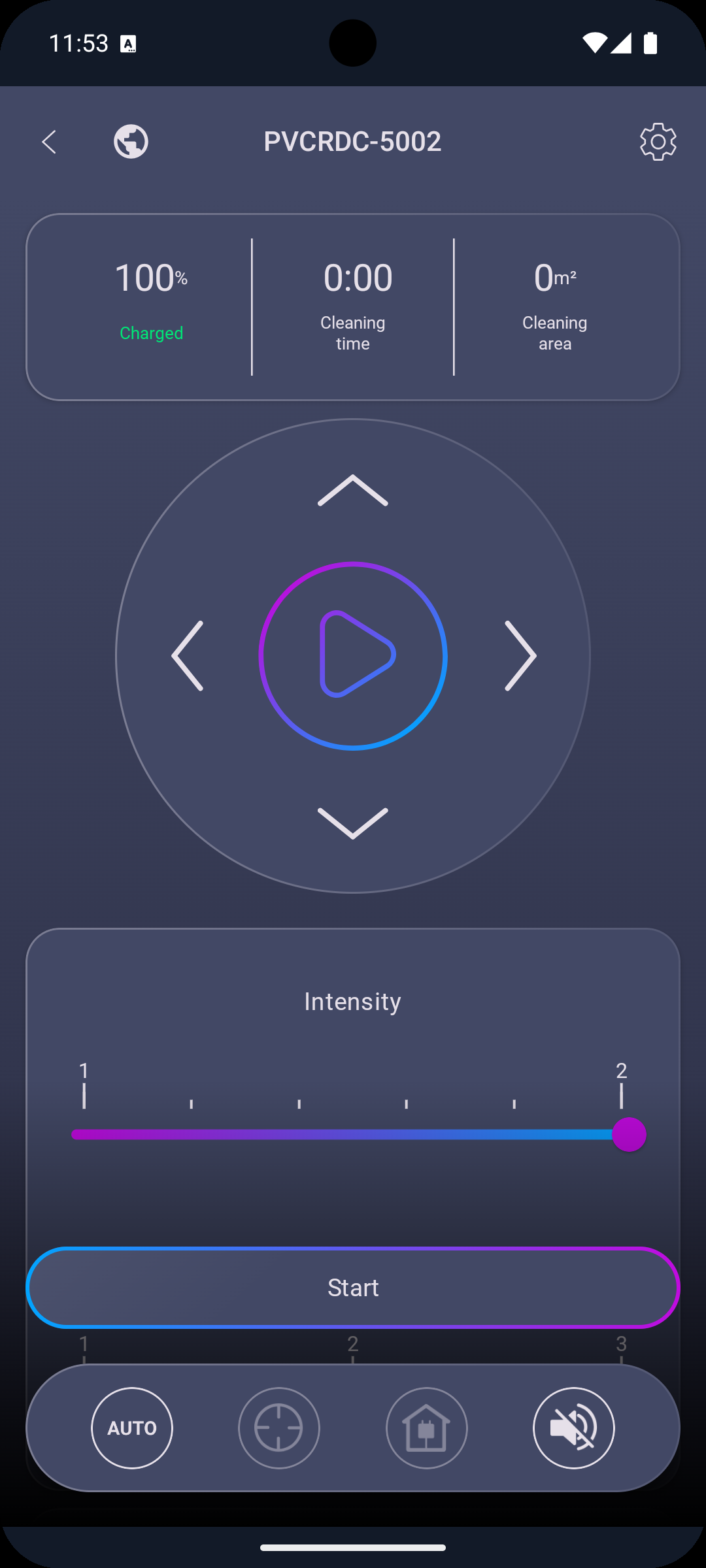Choose spot cleaning crosshair mode
This screenshot has width=706, height=1568.
[x=279, y=1428]
